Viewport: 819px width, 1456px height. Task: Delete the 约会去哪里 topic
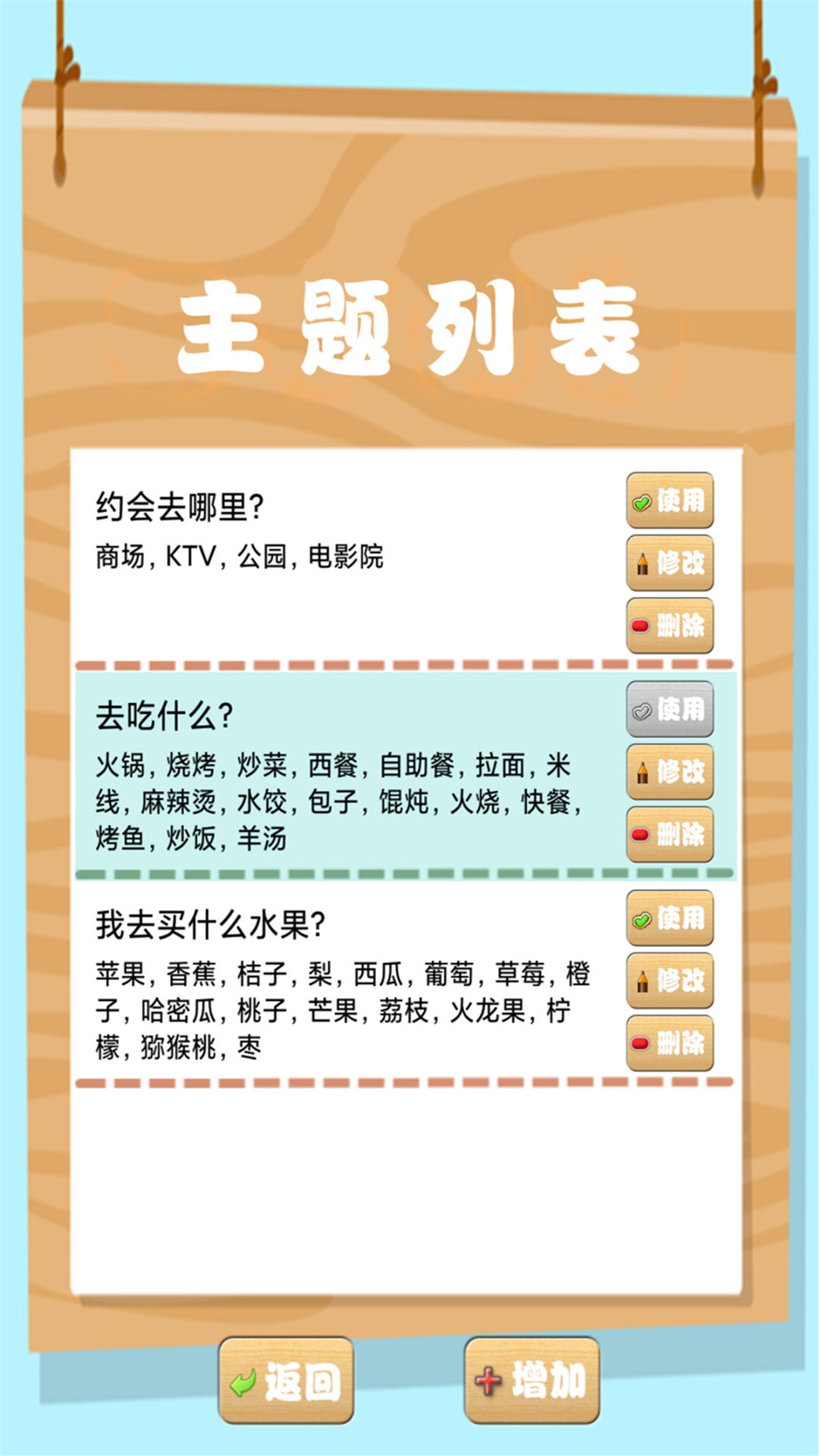click(670, 626)
